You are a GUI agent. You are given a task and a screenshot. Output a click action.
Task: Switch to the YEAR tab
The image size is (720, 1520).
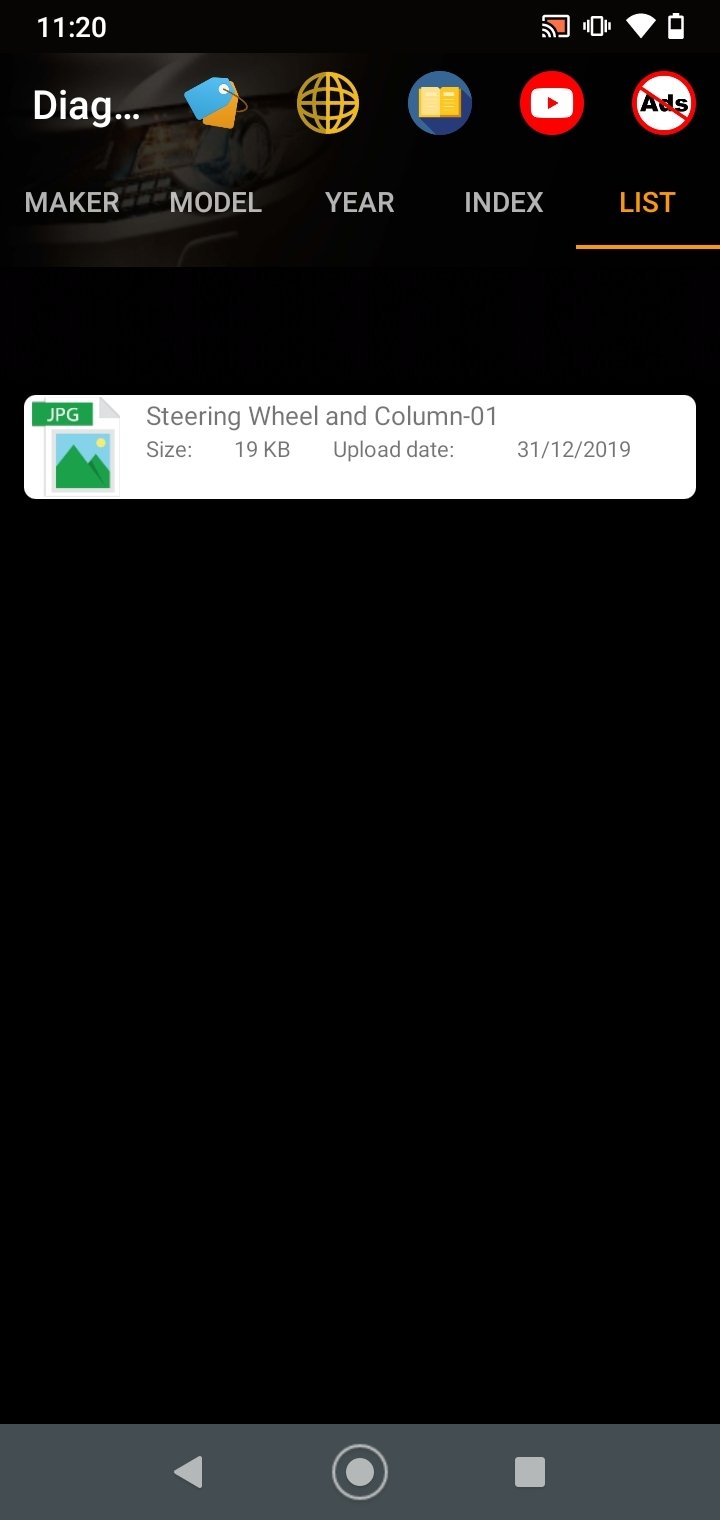coord(360,203)
